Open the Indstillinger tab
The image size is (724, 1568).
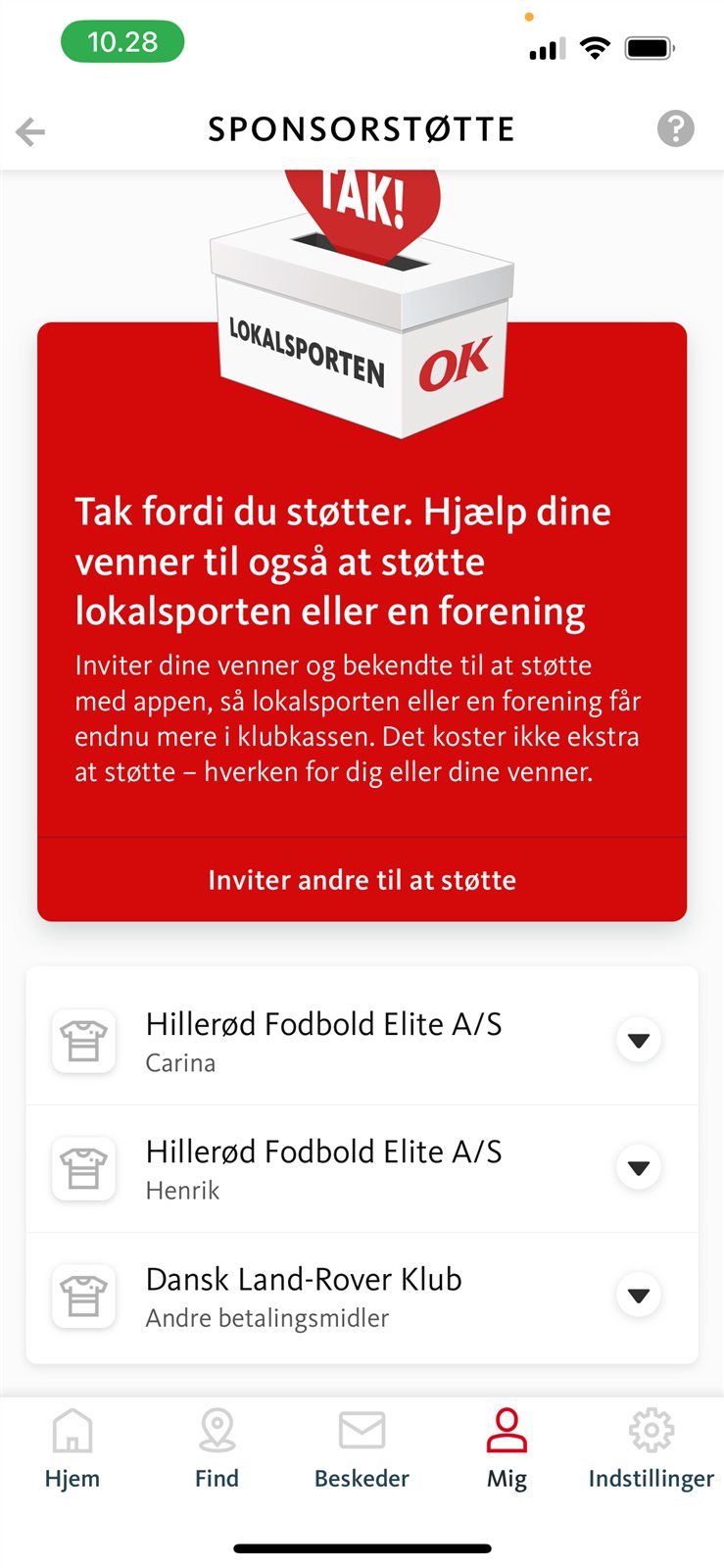click(651, 1449)
